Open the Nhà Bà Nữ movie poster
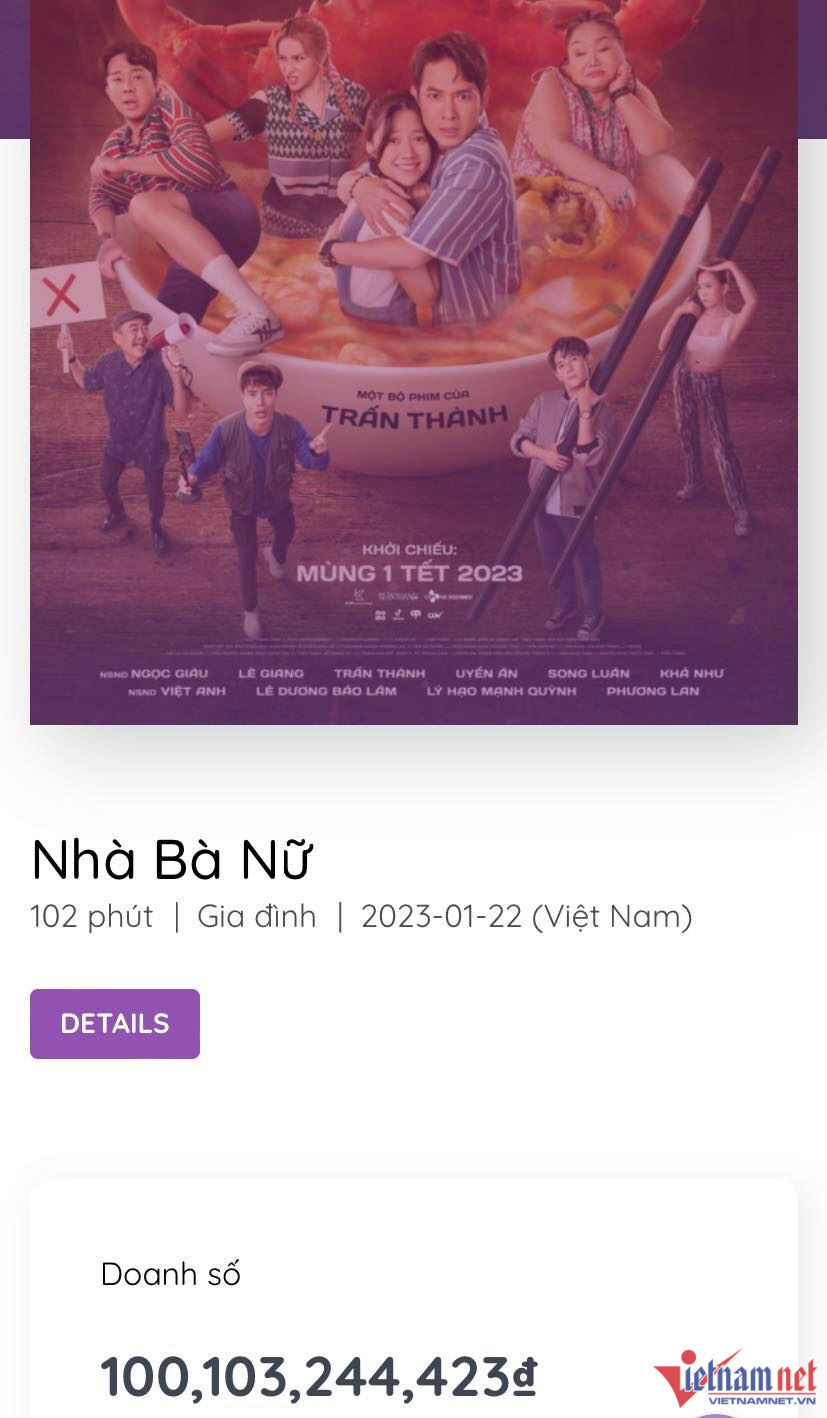Screen dimensions: 827x1418 coord(413,360)
